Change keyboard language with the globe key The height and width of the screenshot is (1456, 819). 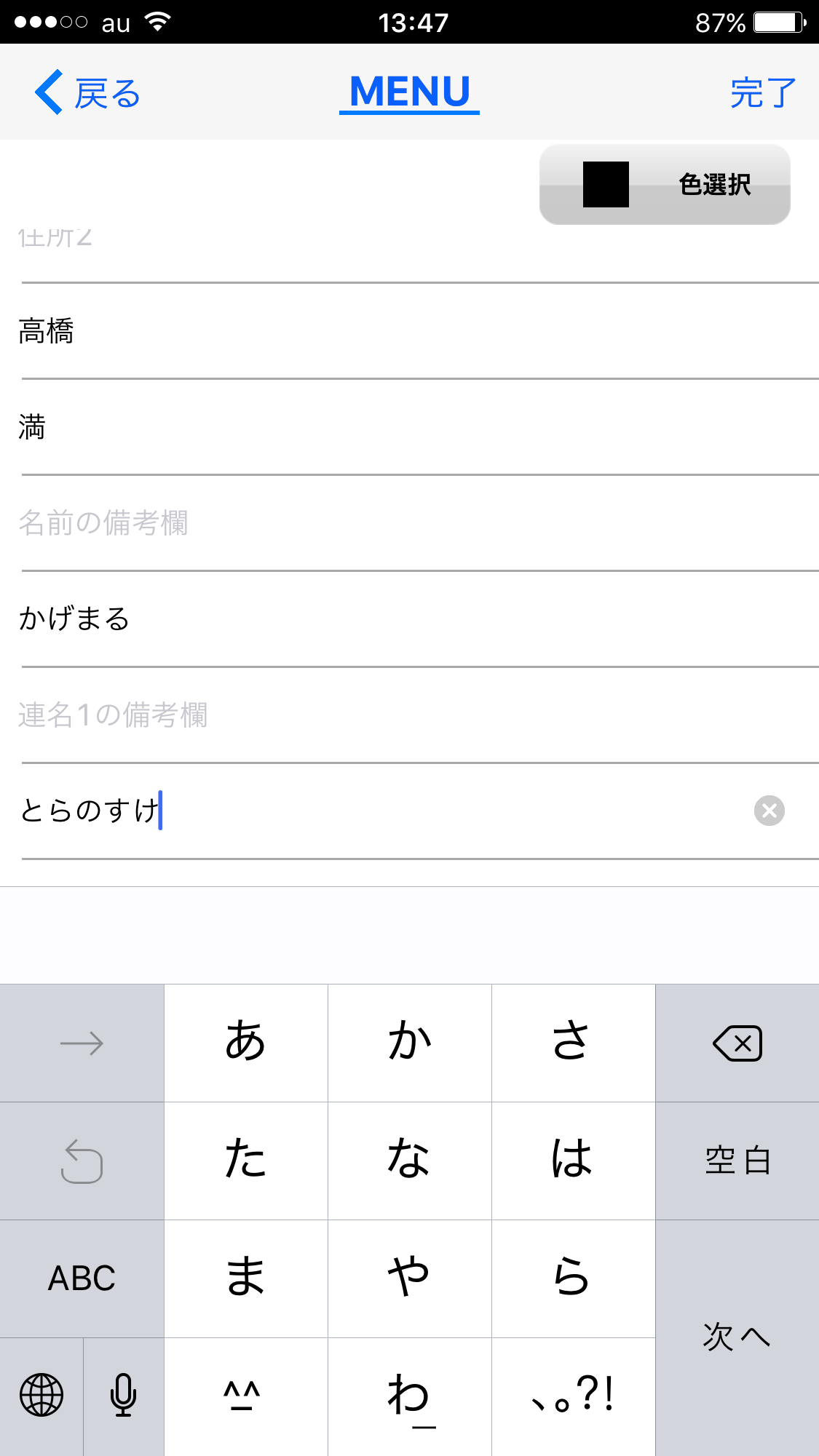coord(41,1396)
